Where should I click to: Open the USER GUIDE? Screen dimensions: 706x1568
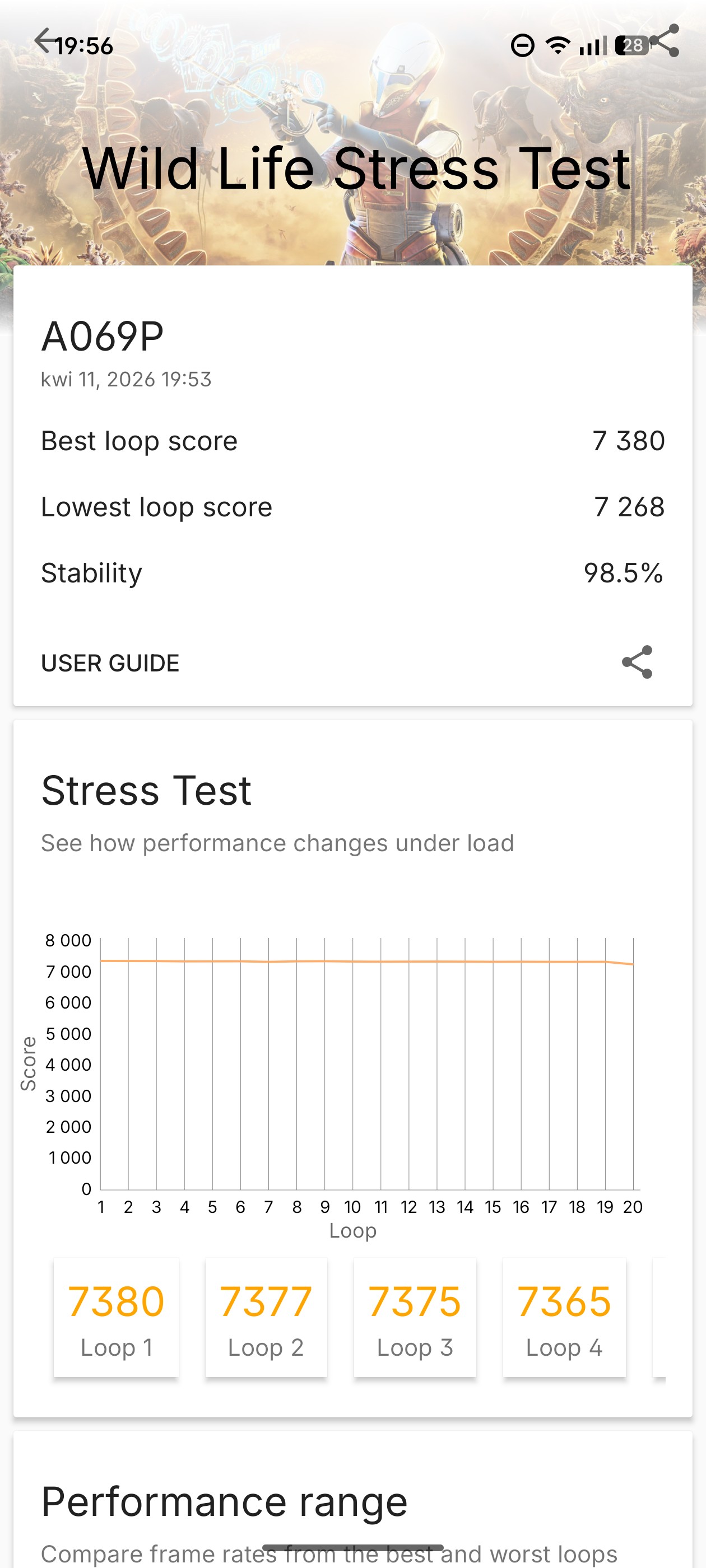tap(110, 663)
